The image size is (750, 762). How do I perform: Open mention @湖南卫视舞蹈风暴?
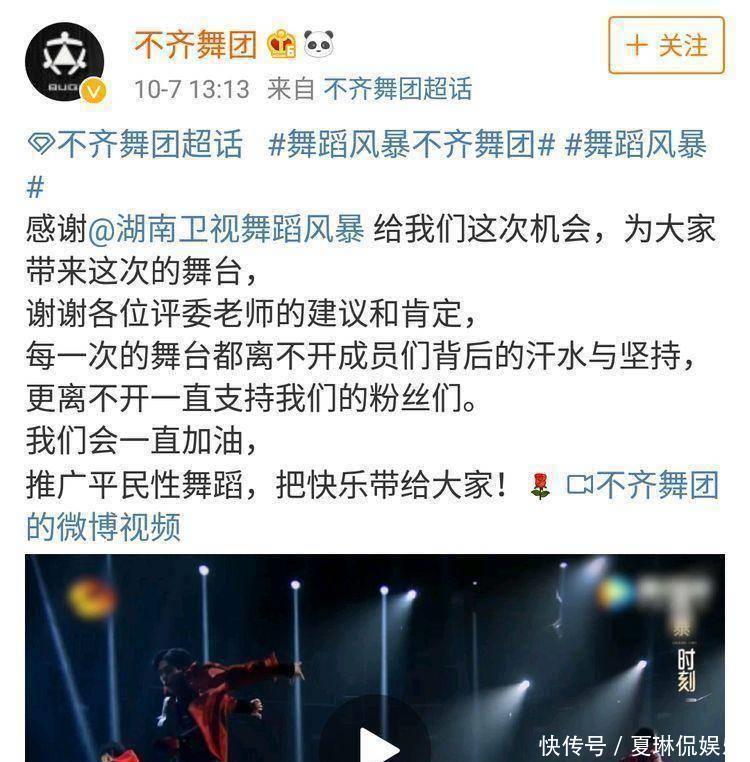tap(226, 230)
